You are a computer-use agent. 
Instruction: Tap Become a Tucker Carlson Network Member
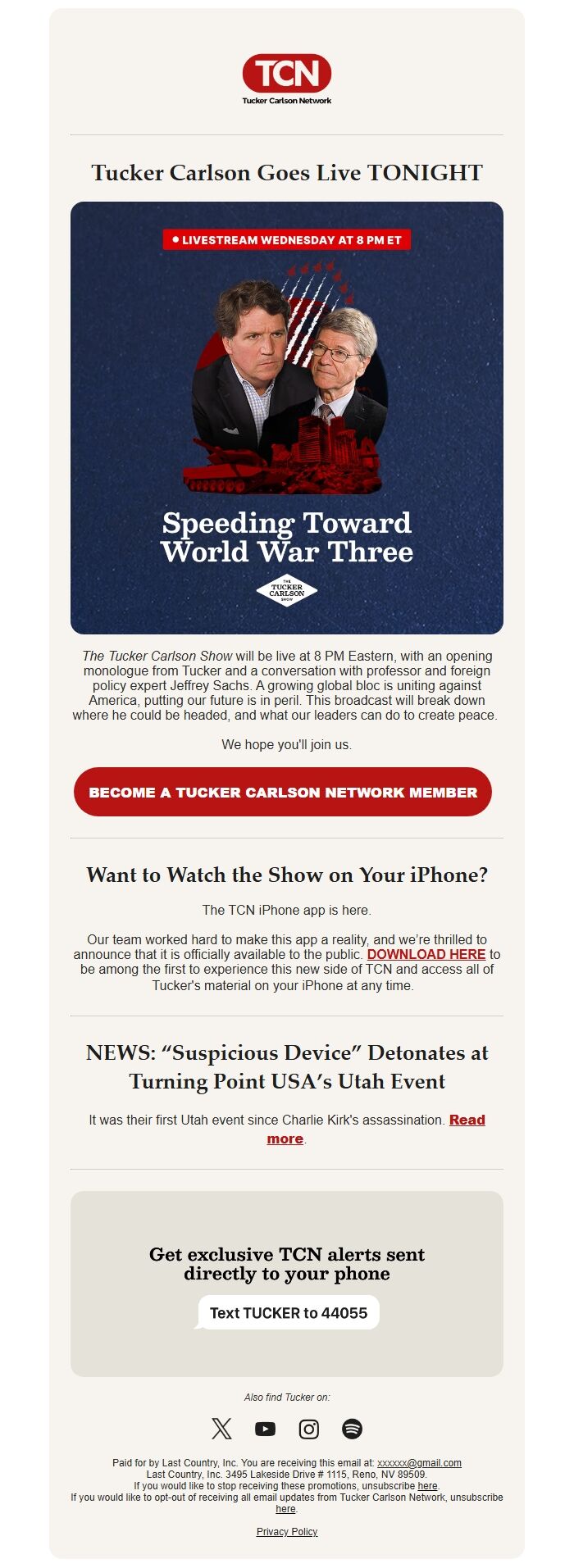pyautogui.click(x=283, y=792)
